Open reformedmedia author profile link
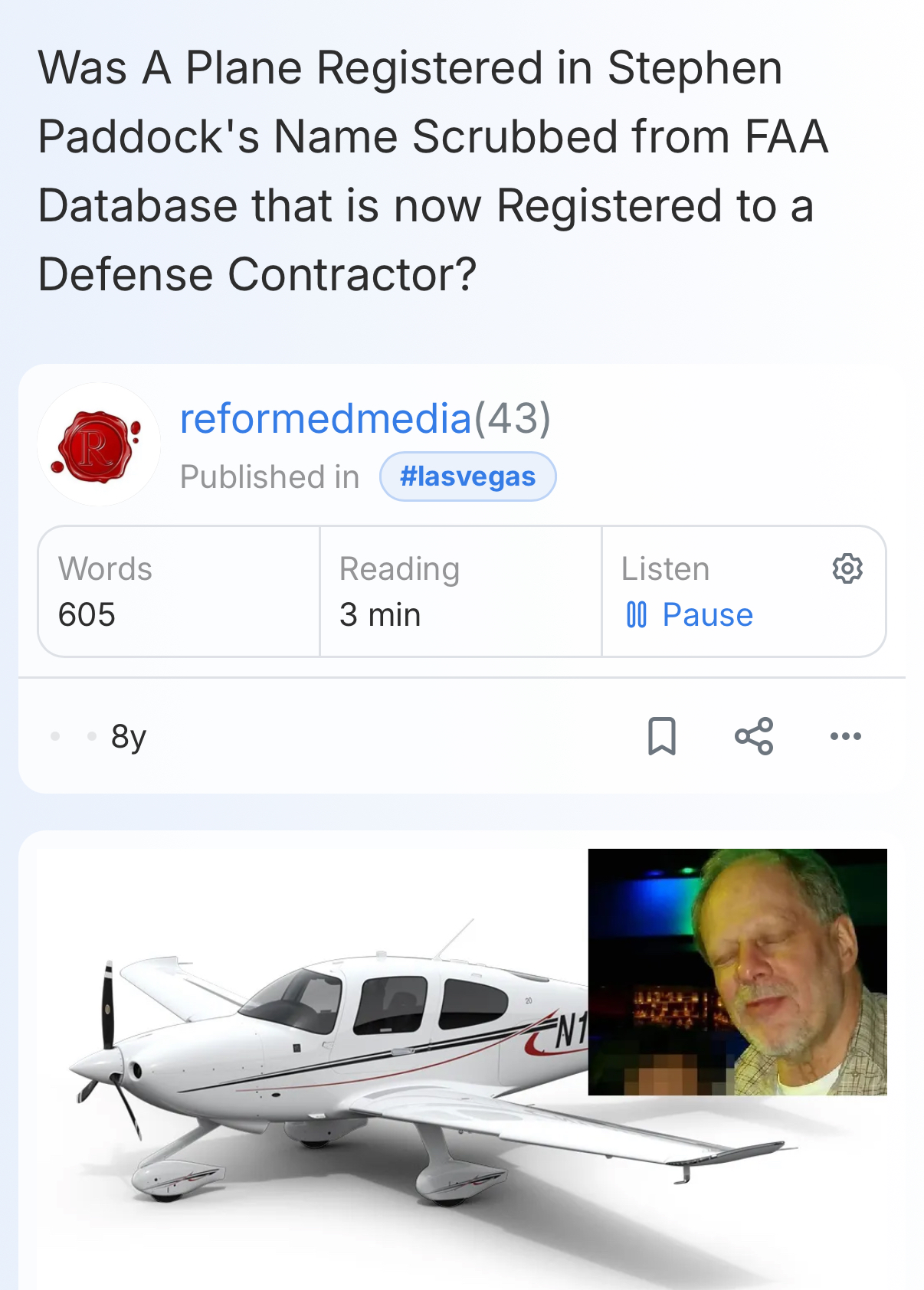Image resolution: width=924 pixels, height=1290 pixels. point(325,419)
